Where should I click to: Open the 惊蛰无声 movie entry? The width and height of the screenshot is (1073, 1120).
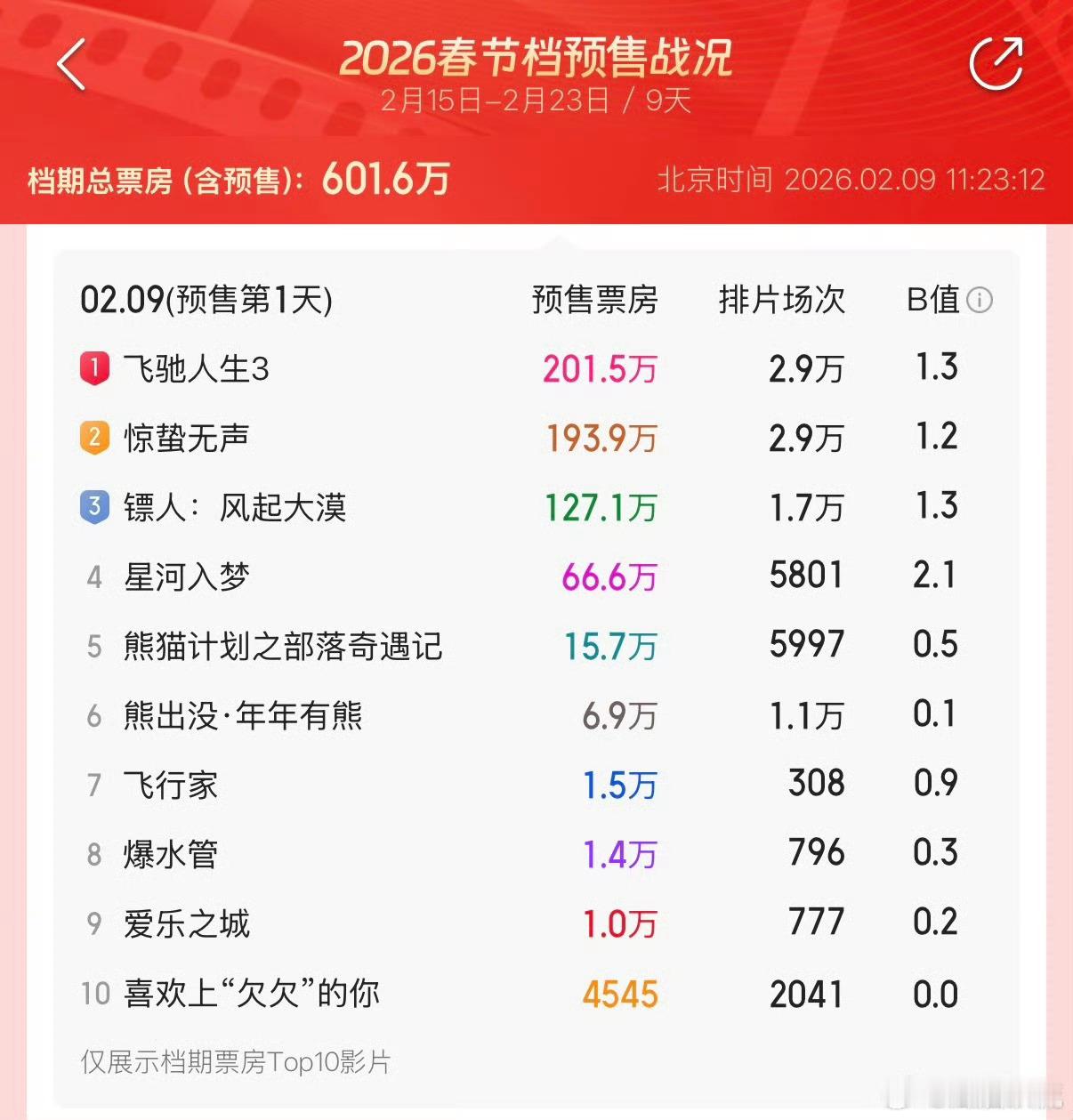(x=187, y=438)
